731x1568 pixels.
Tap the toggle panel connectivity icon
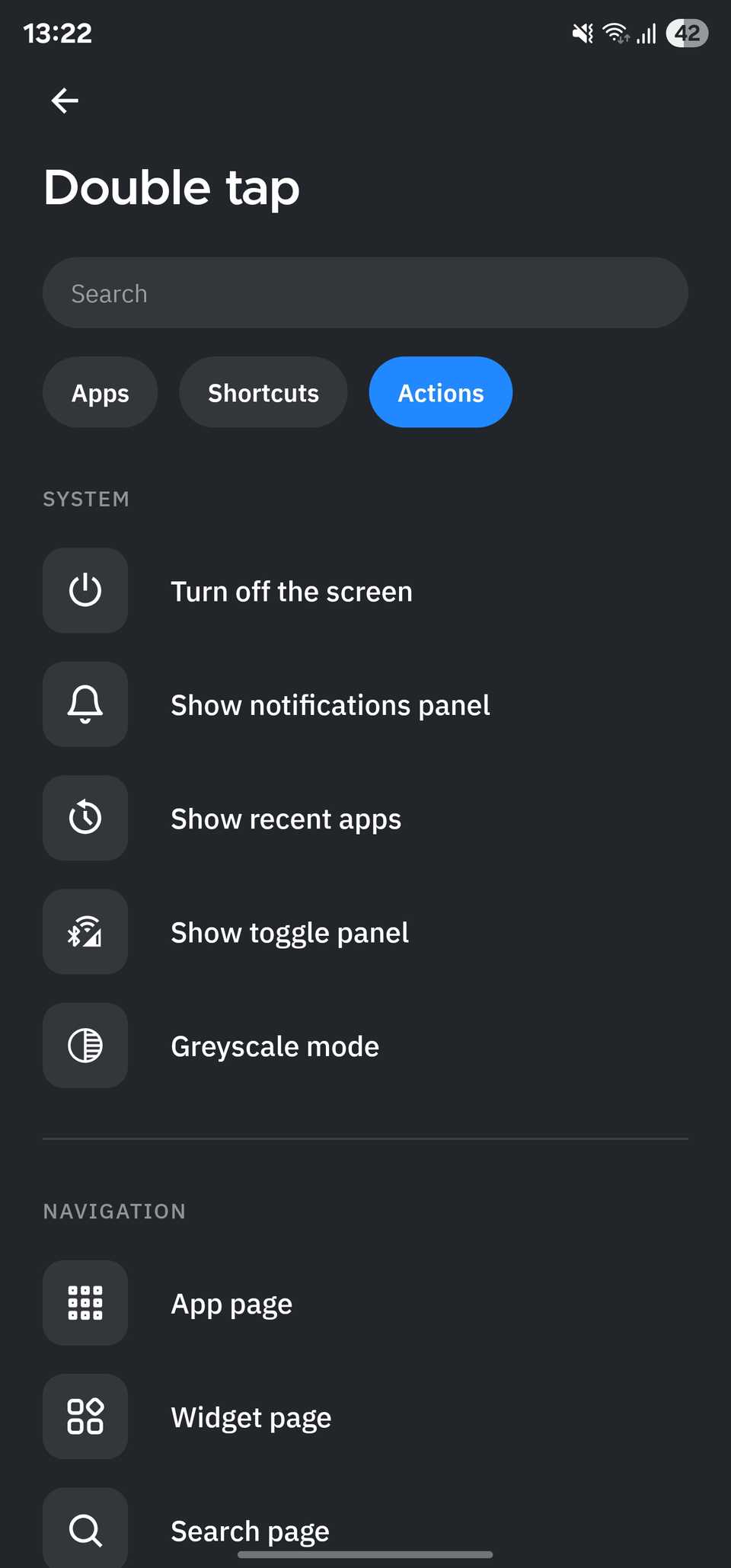click(x=85, y=931)
